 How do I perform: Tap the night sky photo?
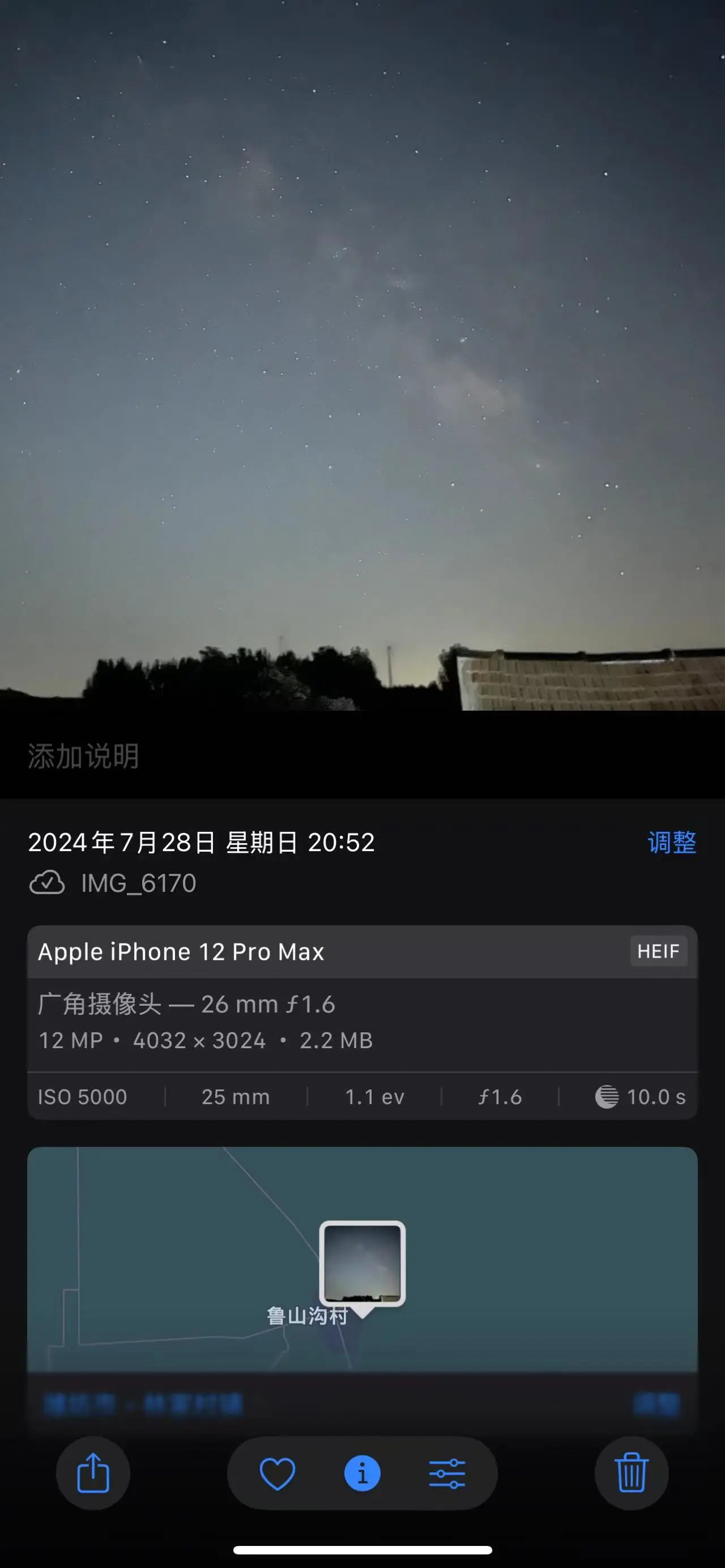tap(362, 353)
